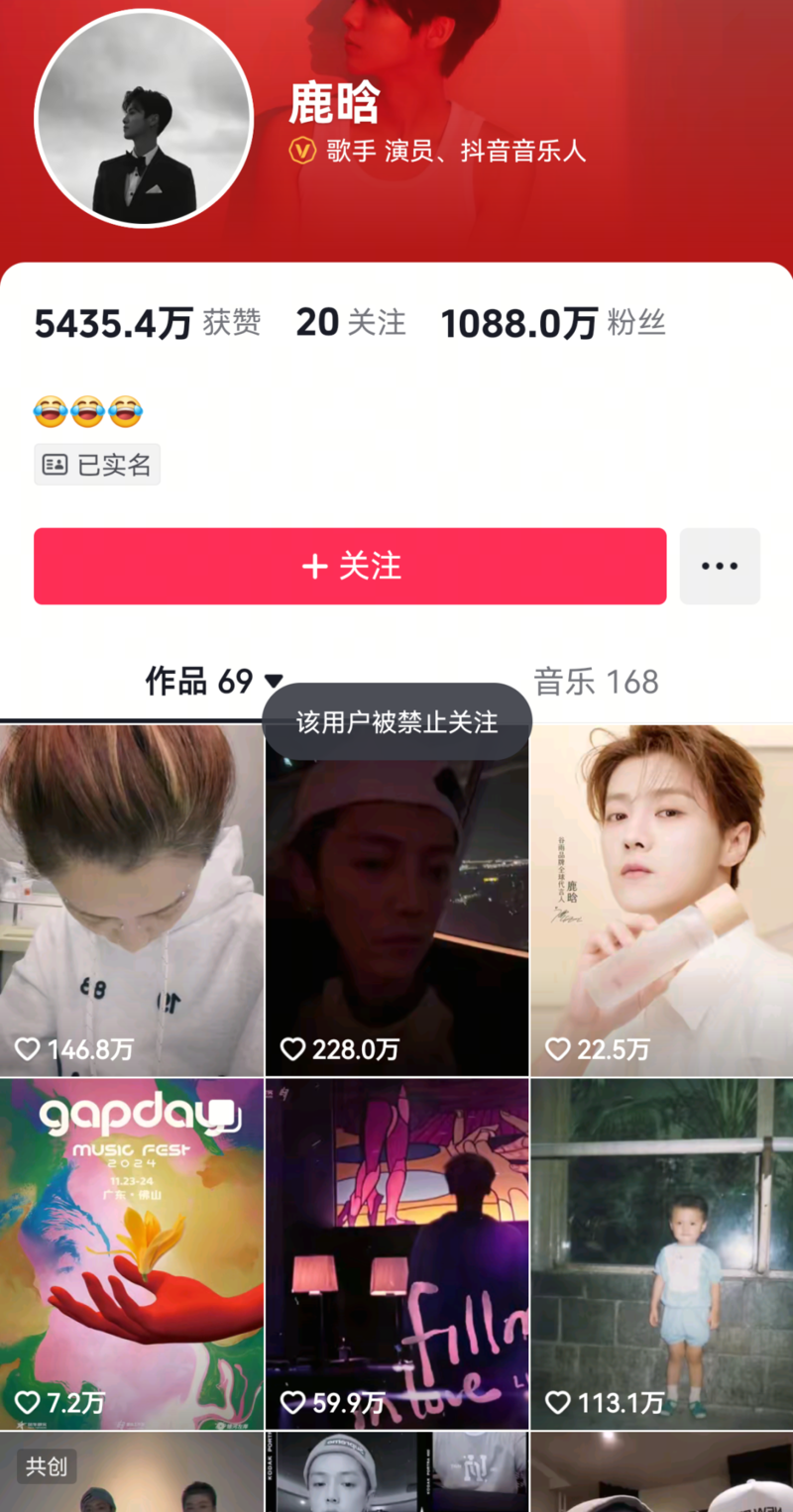Open the profile avatar photo
Image resolution: width=793 pixels, height=1512 pixels.
click(x=144, y=119)
